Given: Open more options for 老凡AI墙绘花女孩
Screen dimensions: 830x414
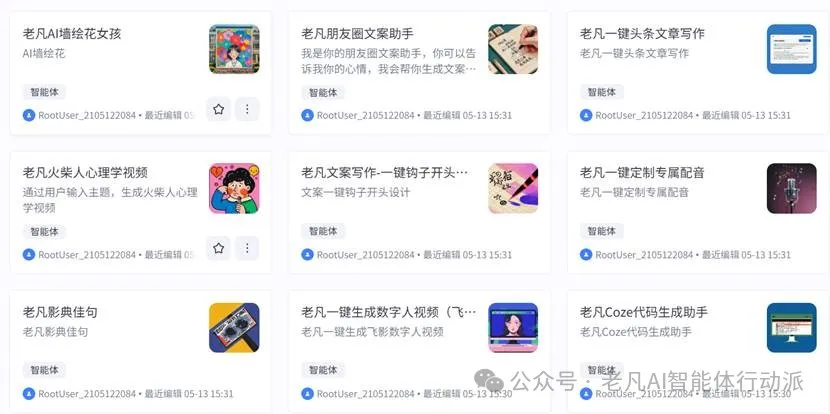Looking at the screenshot, I should tap(247, 109).
